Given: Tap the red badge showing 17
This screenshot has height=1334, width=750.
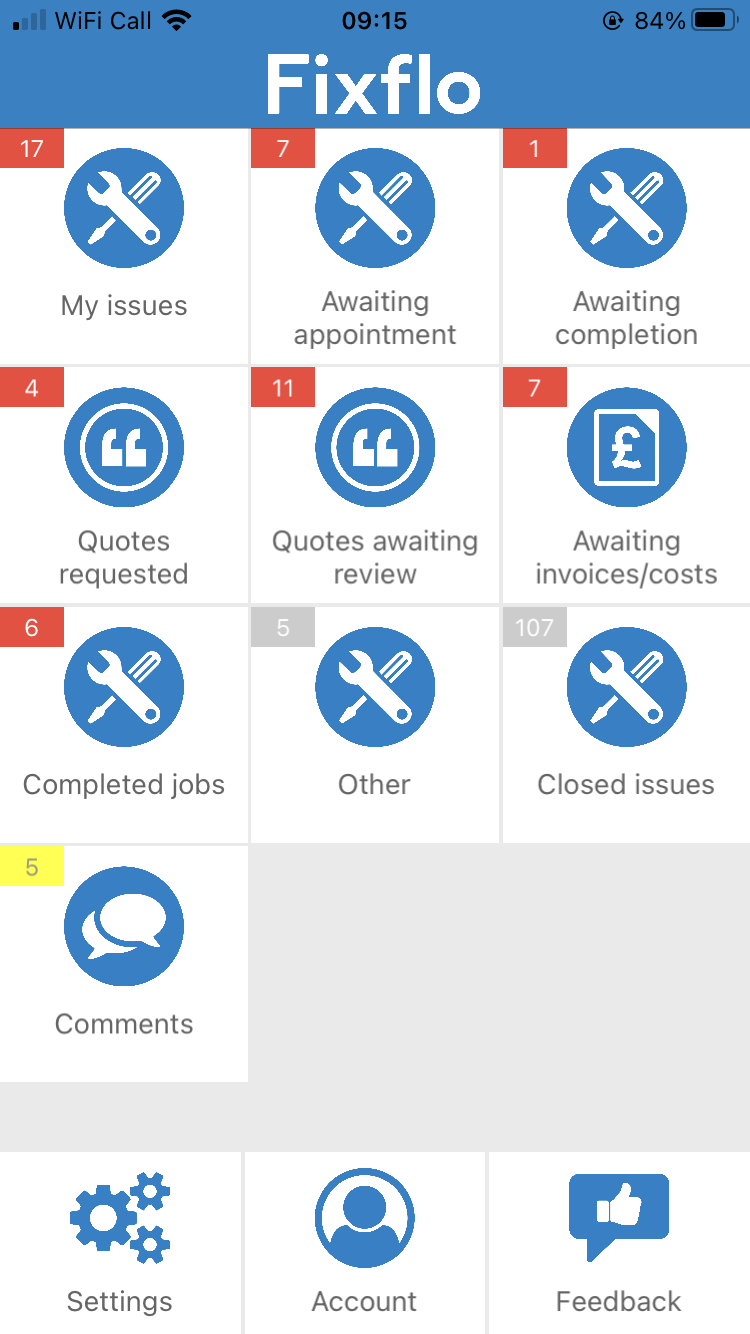Looking at the screenshot, I should pos(31,148).
